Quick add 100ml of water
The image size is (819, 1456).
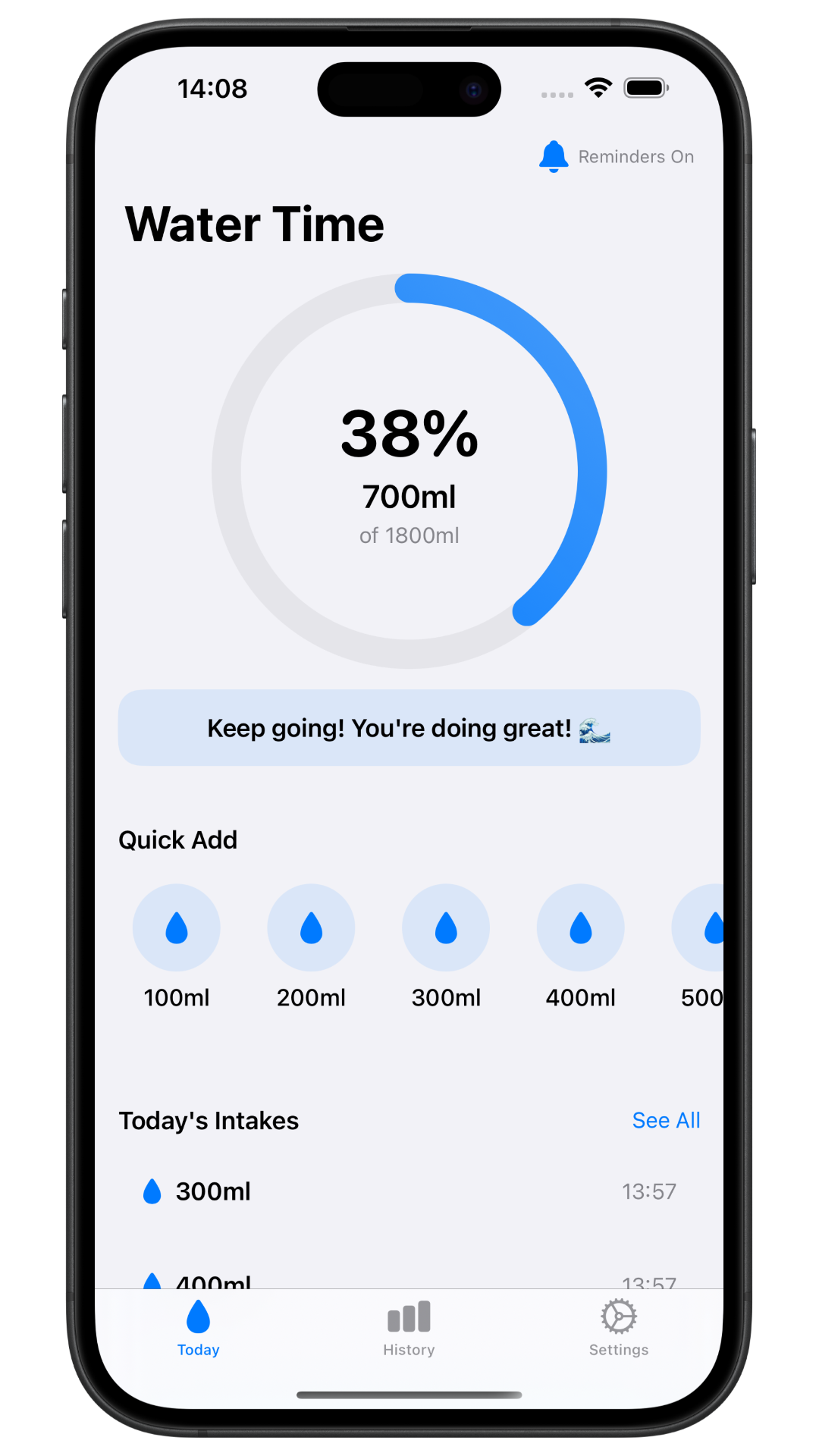click(177, 928)
